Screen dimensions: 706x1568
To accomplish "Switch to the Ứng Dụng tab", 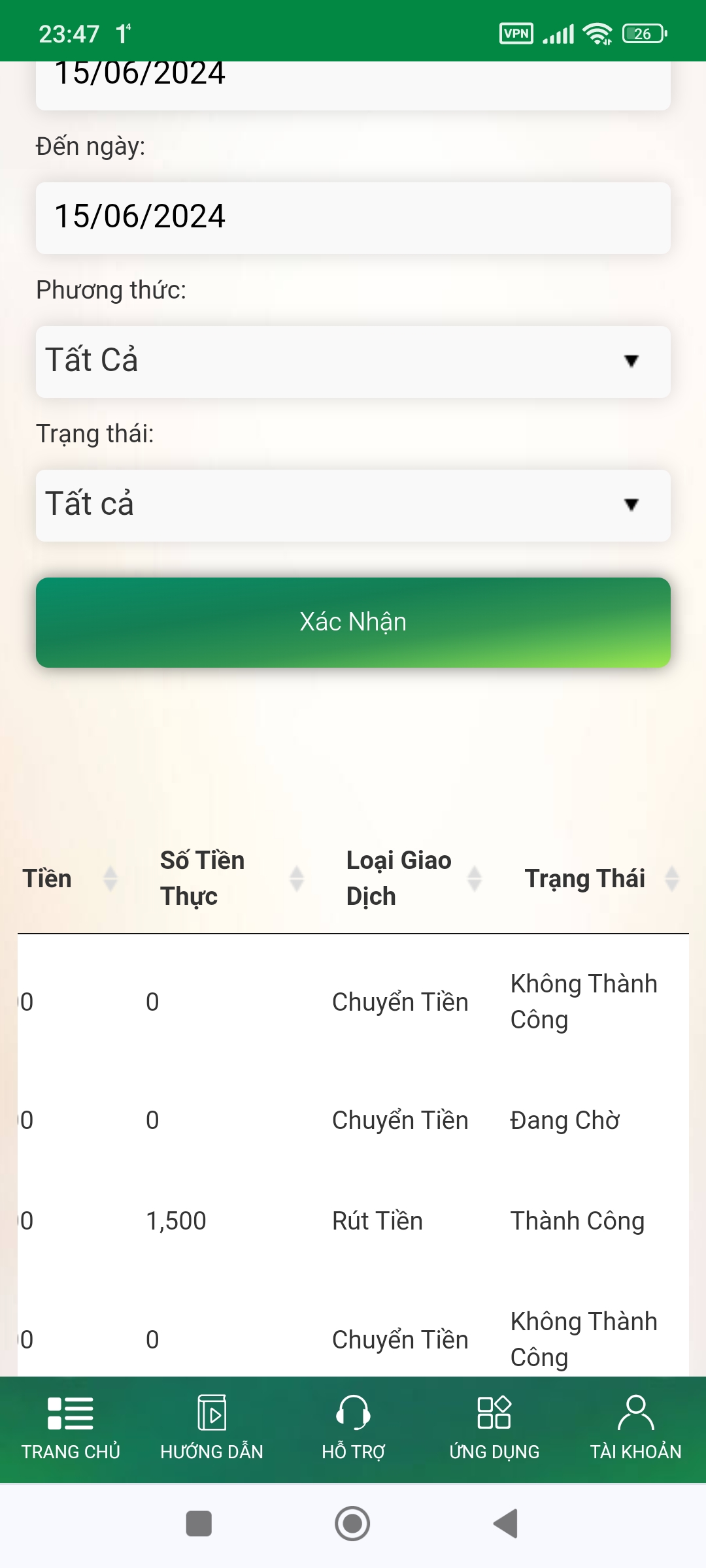I will pyautogui.click(x=494, y=1429).
